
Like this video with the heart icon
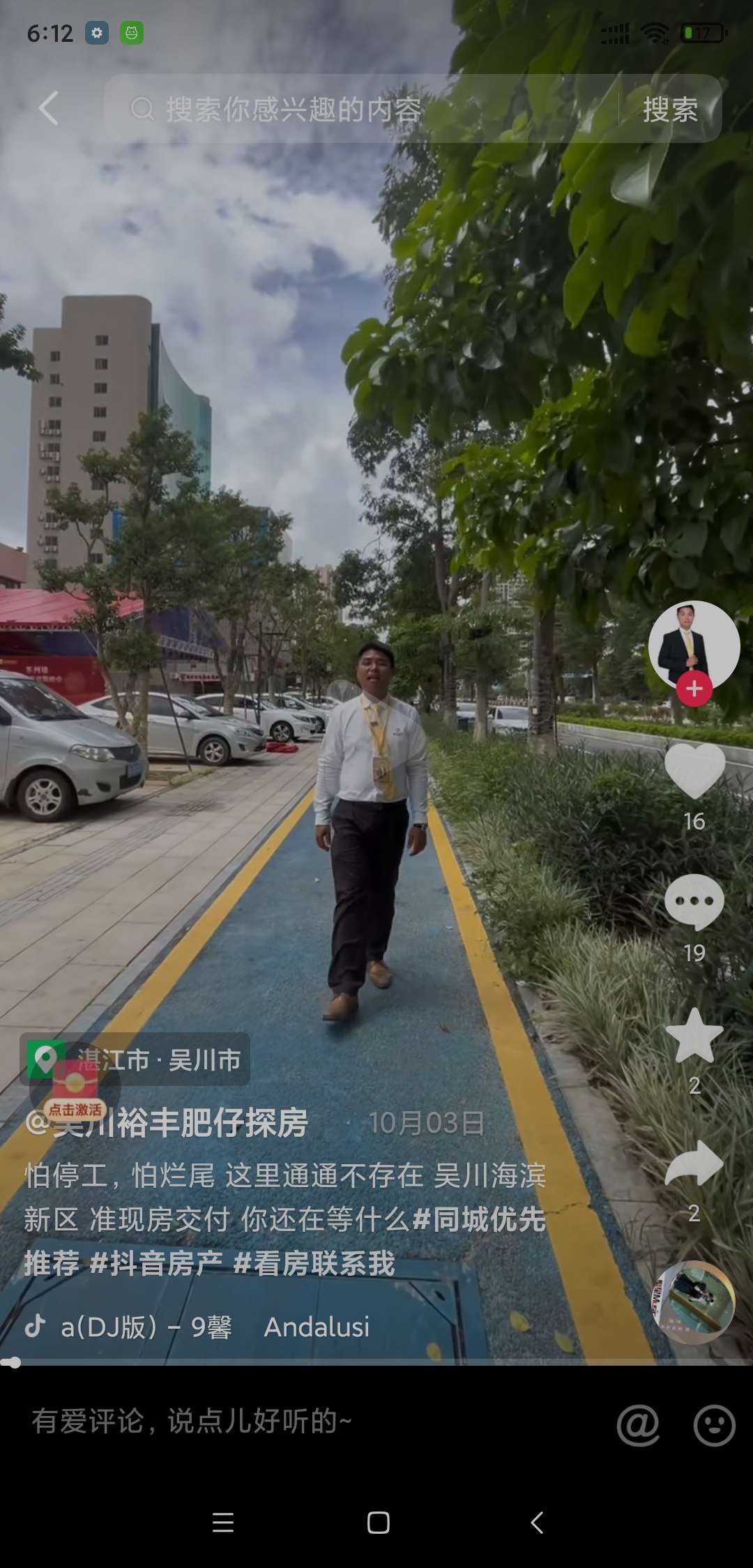coord(694,771)
